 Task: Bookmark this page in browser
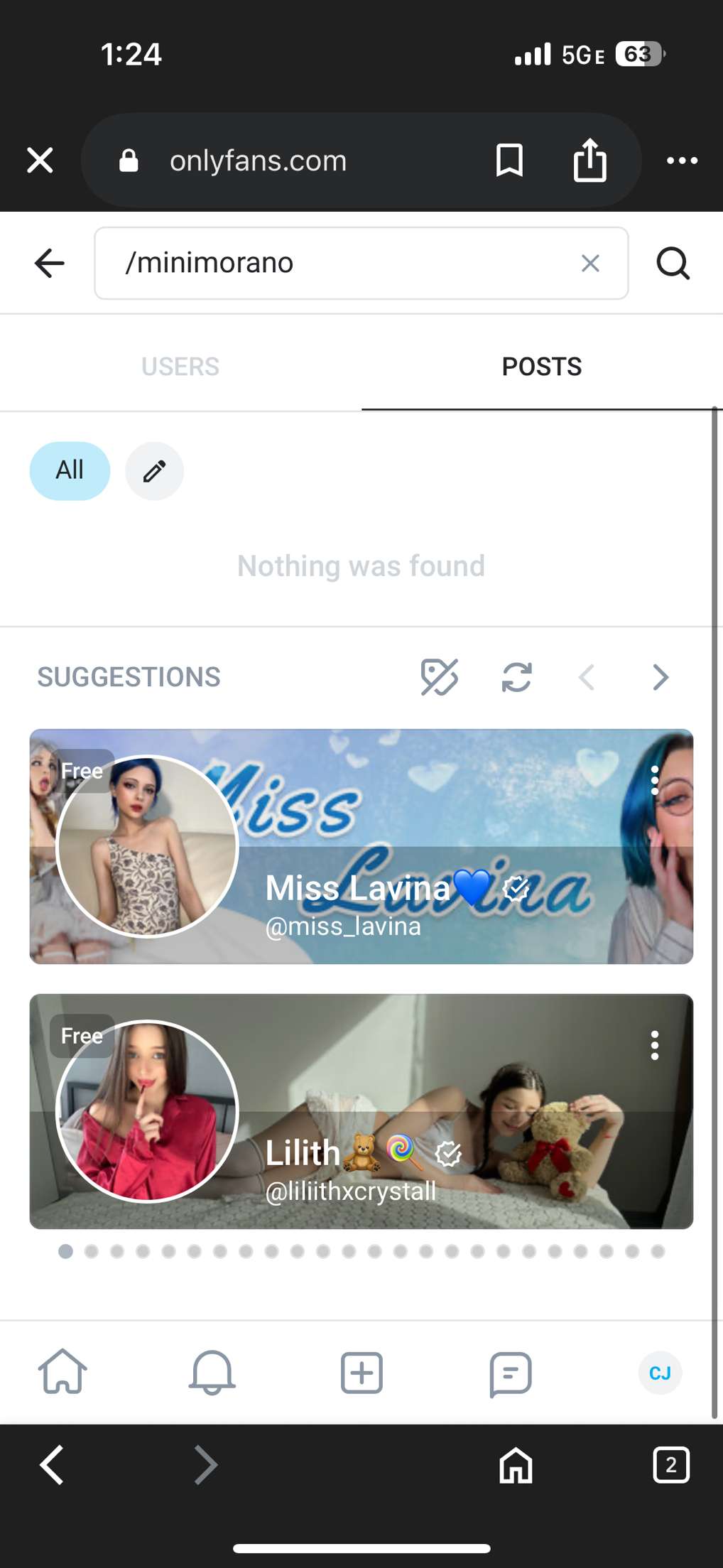(x=509, y=160)
